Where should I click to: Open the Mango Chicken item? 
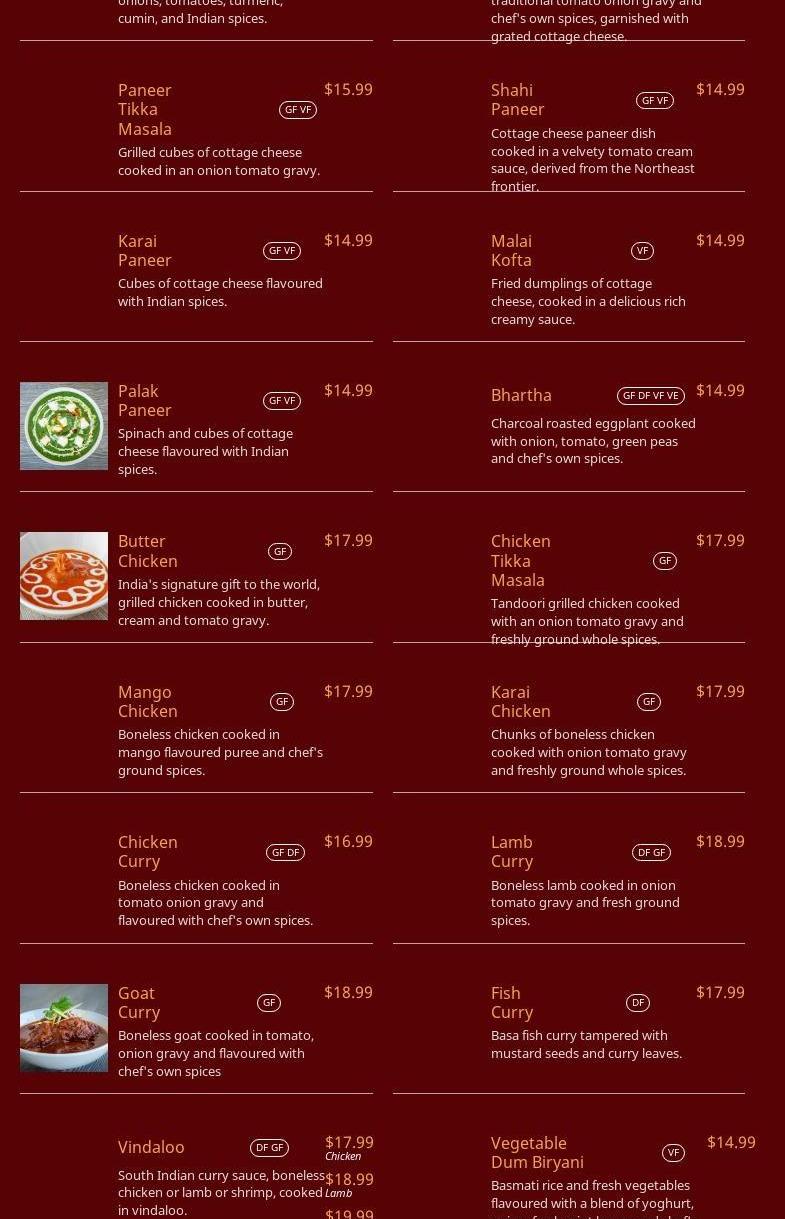coord(148,701)
